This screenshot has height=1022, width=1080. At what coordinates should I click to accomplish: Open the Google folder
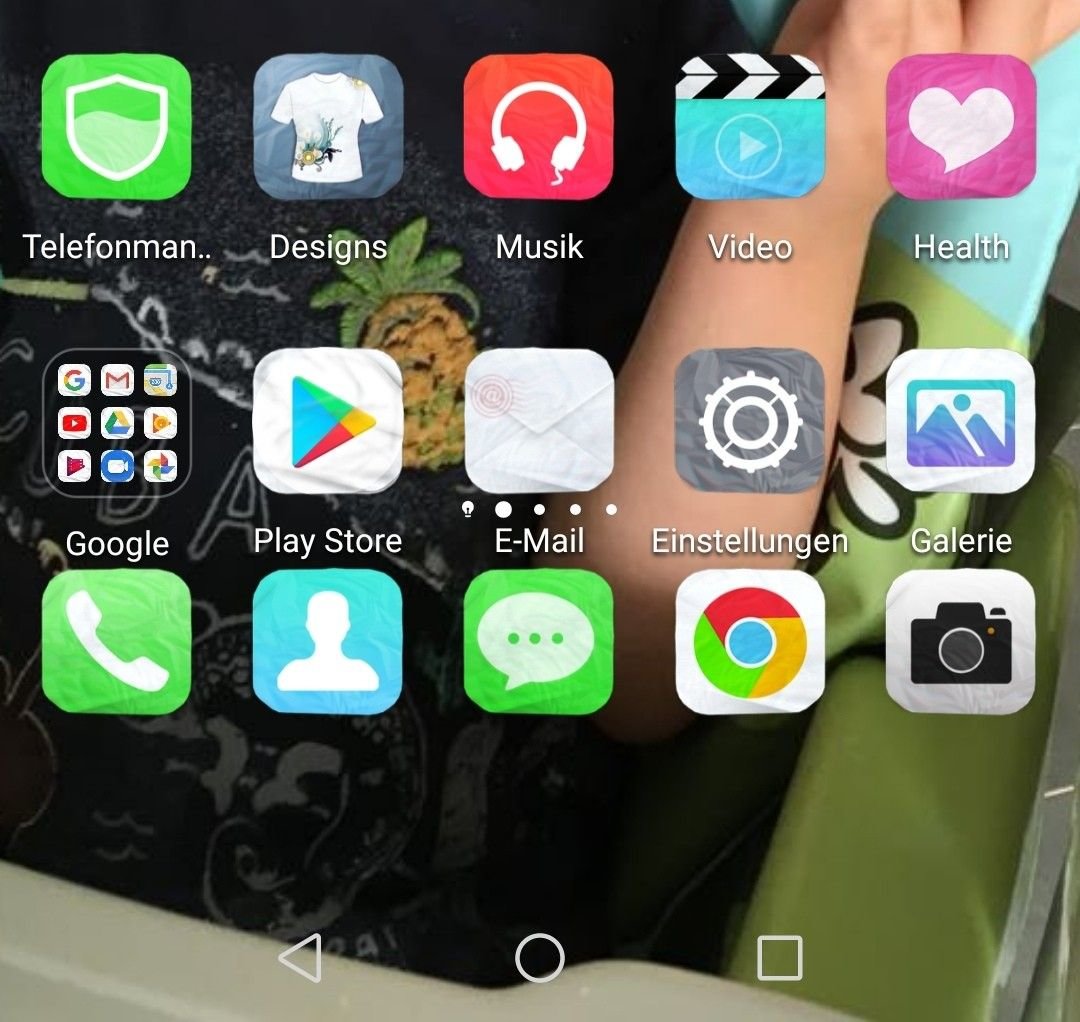[x=116, y=422]
